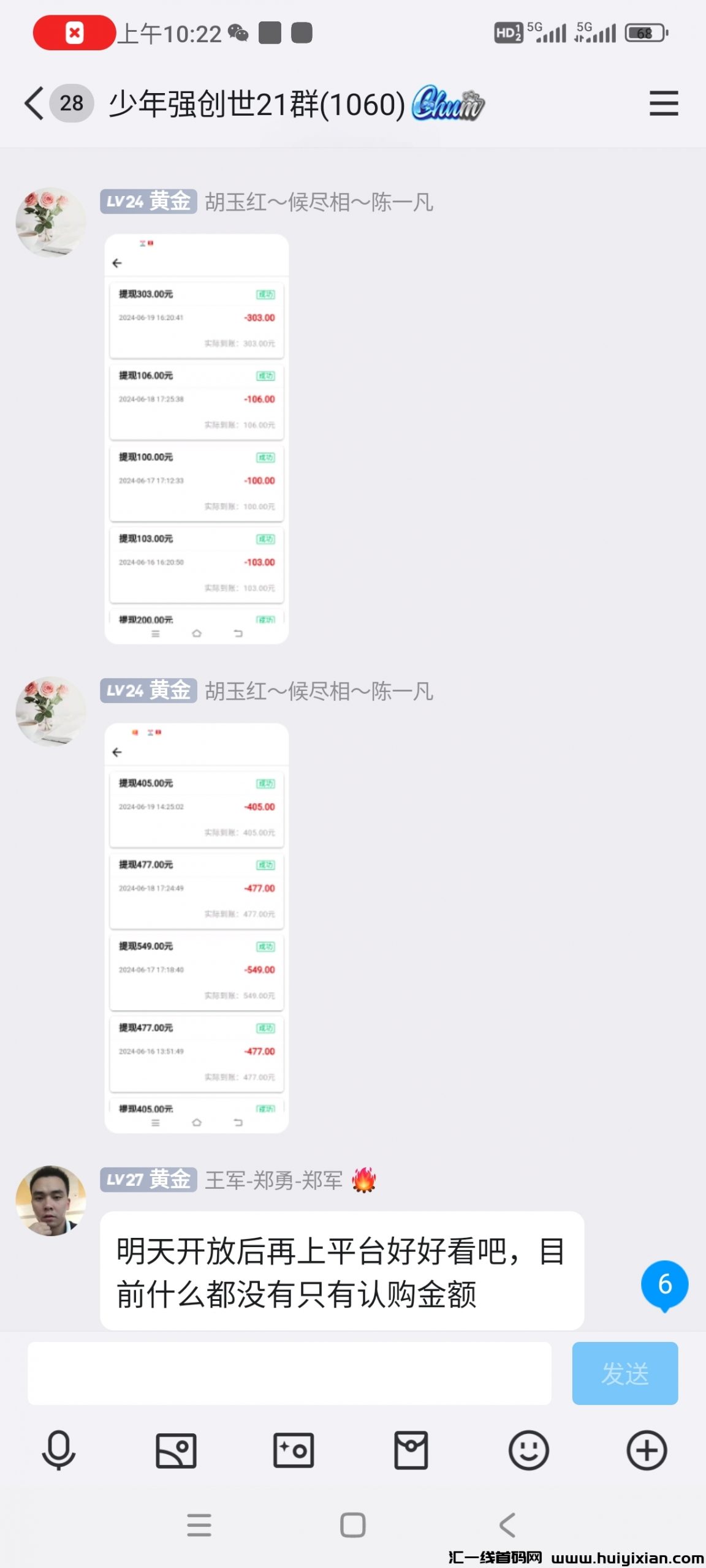Focus the message input field
The height and width of the screenshot is (1568, 706).
point(289,1373)
